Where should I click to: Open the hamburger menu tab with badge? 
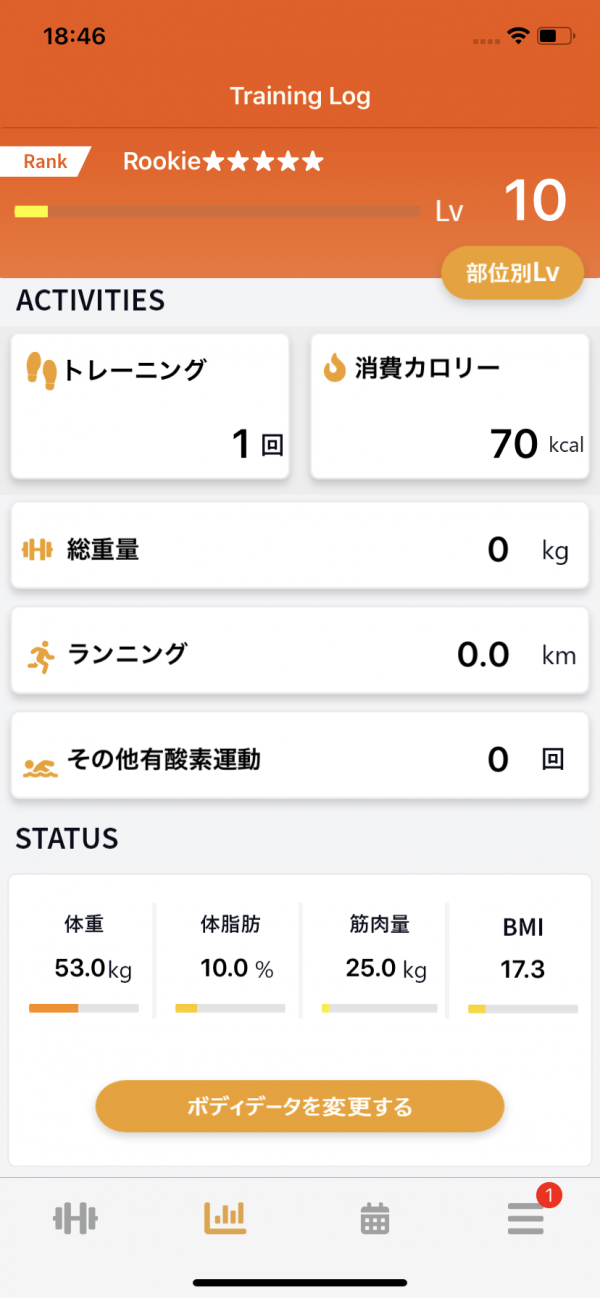525,1217
